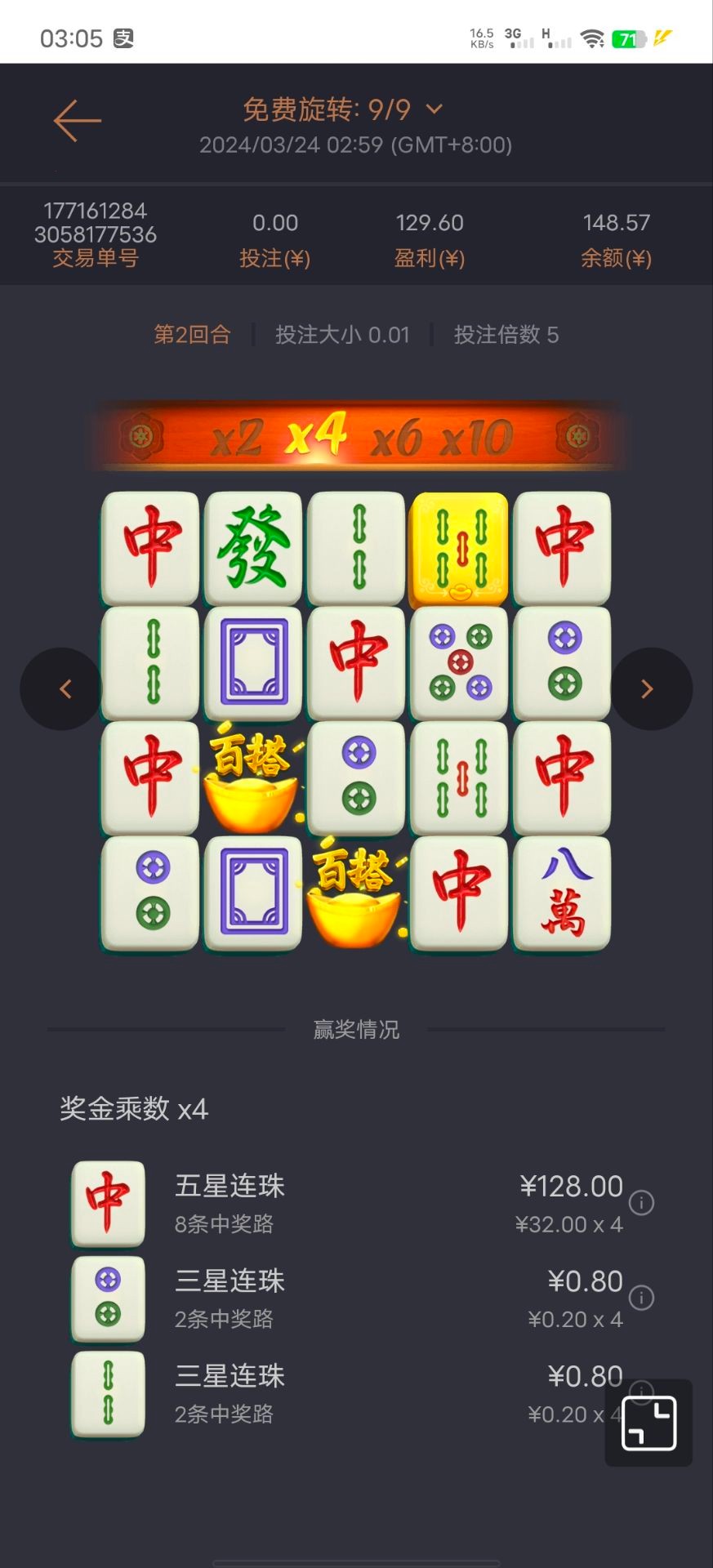This screenshot has height=1568, width=713.
Task: Expand the 免费旋转 9/9 dropdown
Action: click(434, 109)
